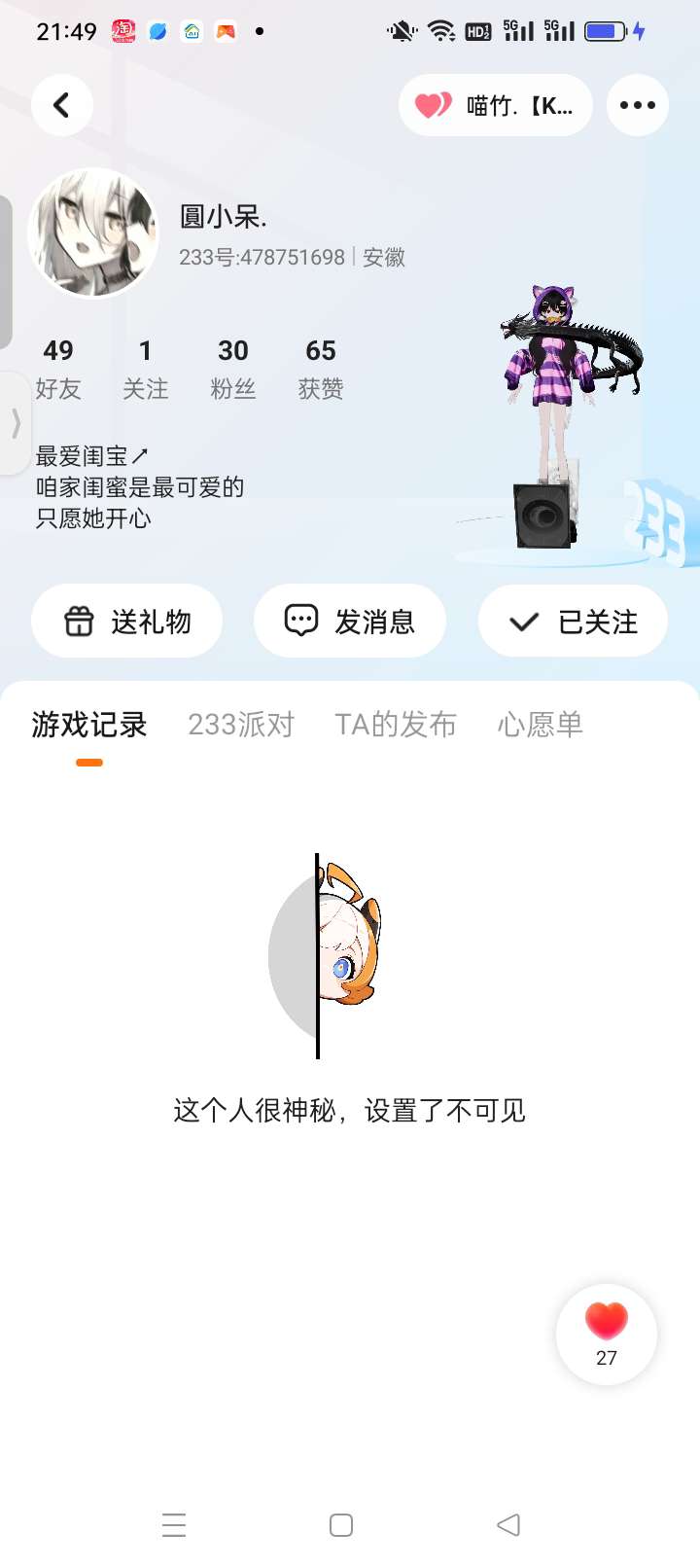View 圆小呆's profile avatar
Viewport: 700px width, 1568px height.
coord(93,232)
